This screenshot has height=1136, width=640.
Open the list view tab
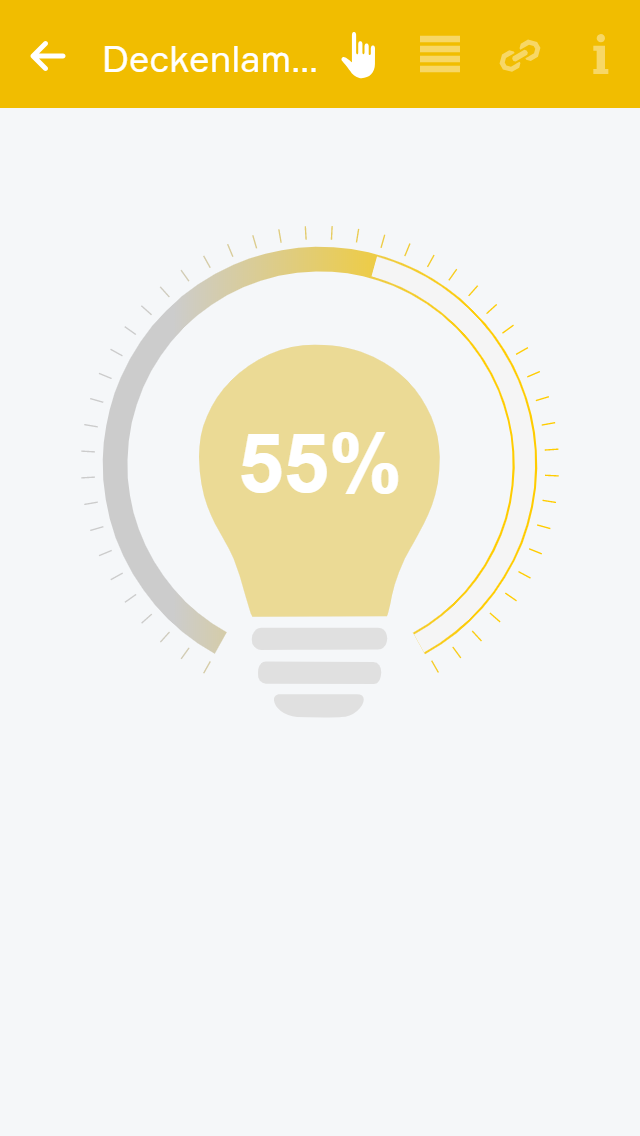(440, 55)
